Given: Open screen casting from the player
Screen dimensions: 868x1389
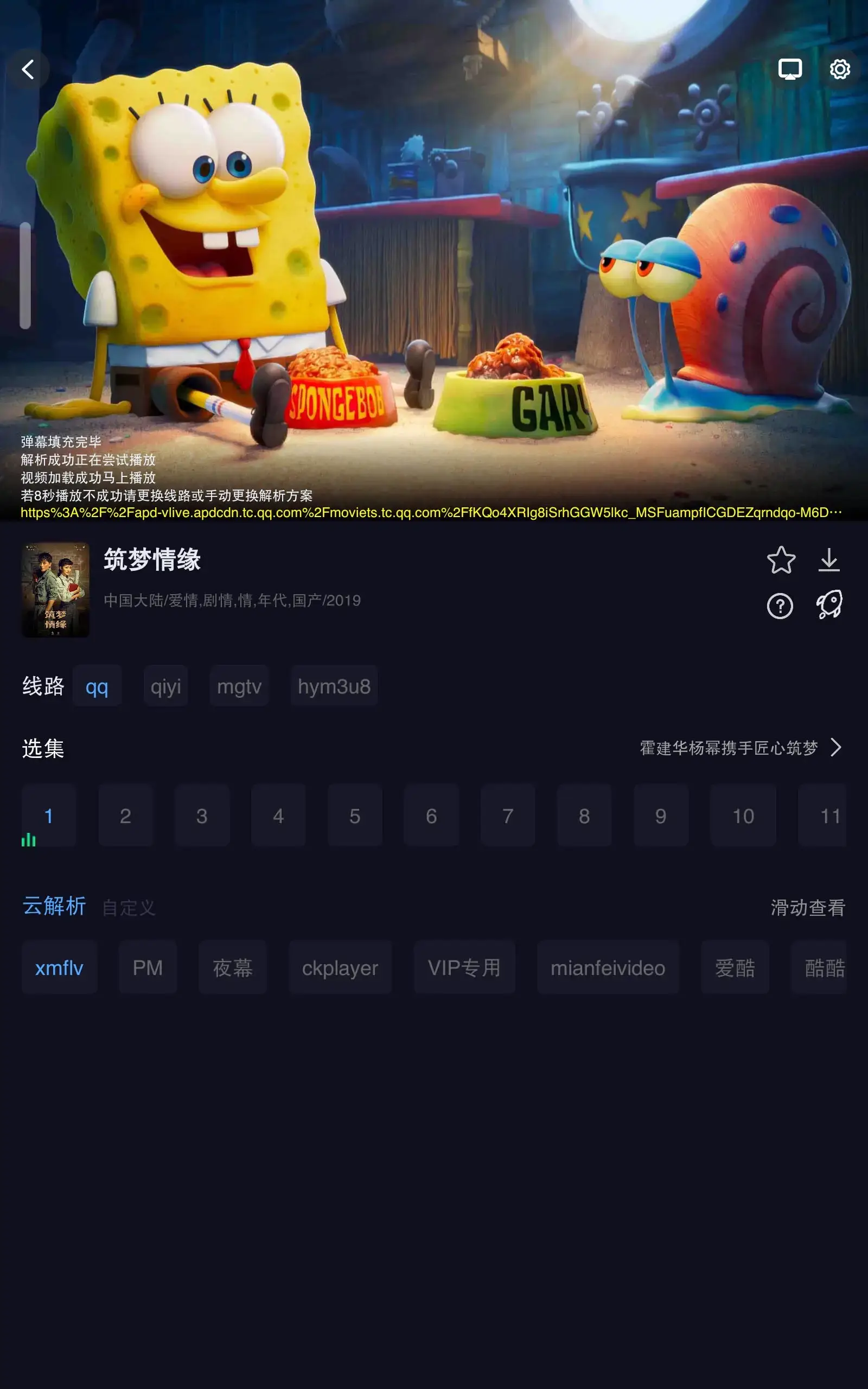Looking at the screenshot, I should tap(789, 69).
